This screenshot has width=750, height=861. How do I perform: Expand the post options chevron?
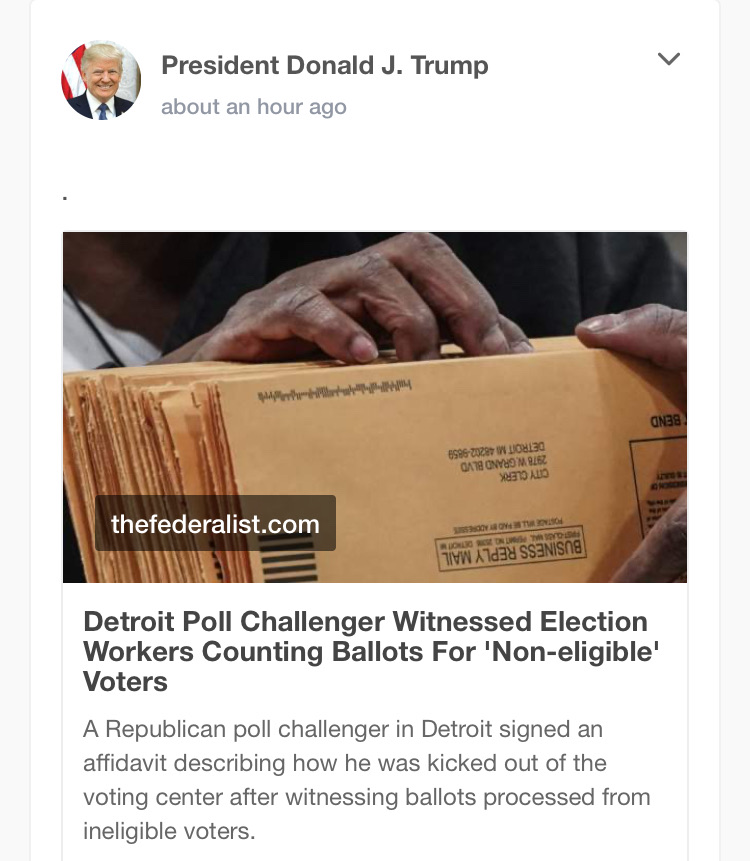pyautogui.click(x=668, y=59)
